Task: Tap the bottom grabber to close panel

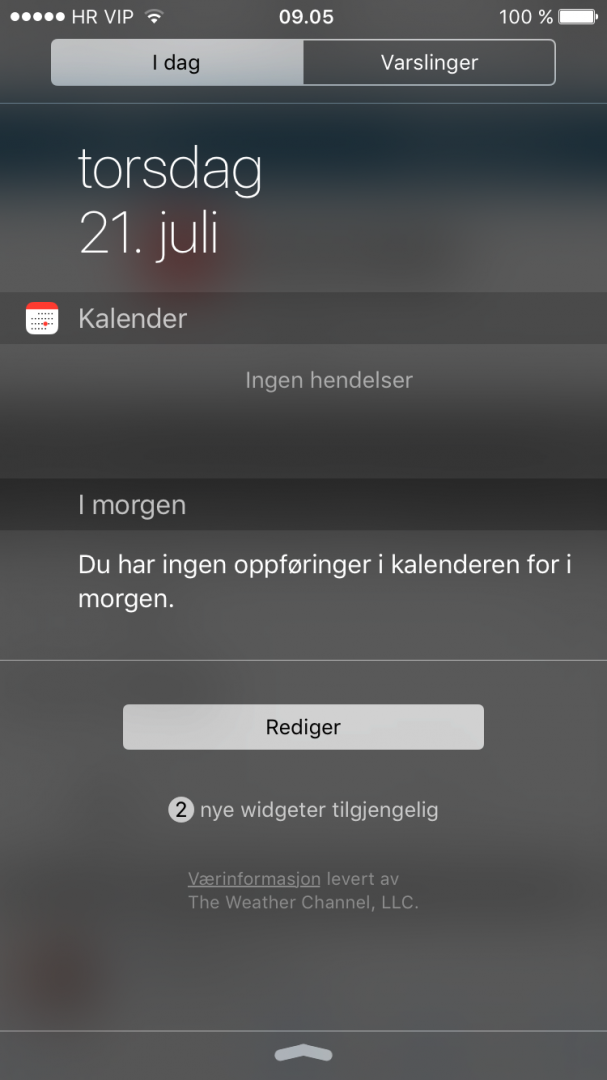Action: click(x=302, y=1054)
